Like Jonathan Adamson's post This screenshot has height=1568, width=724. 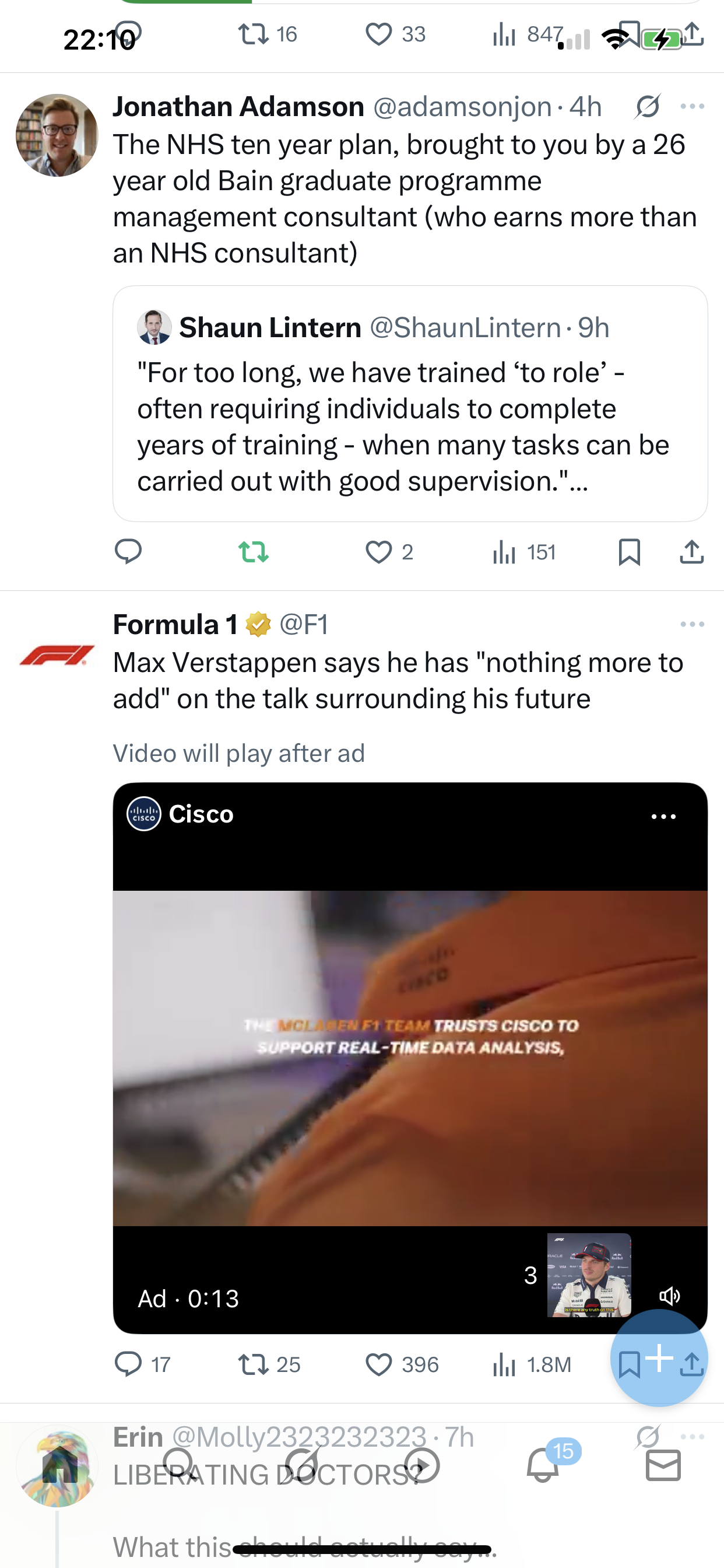378,552
